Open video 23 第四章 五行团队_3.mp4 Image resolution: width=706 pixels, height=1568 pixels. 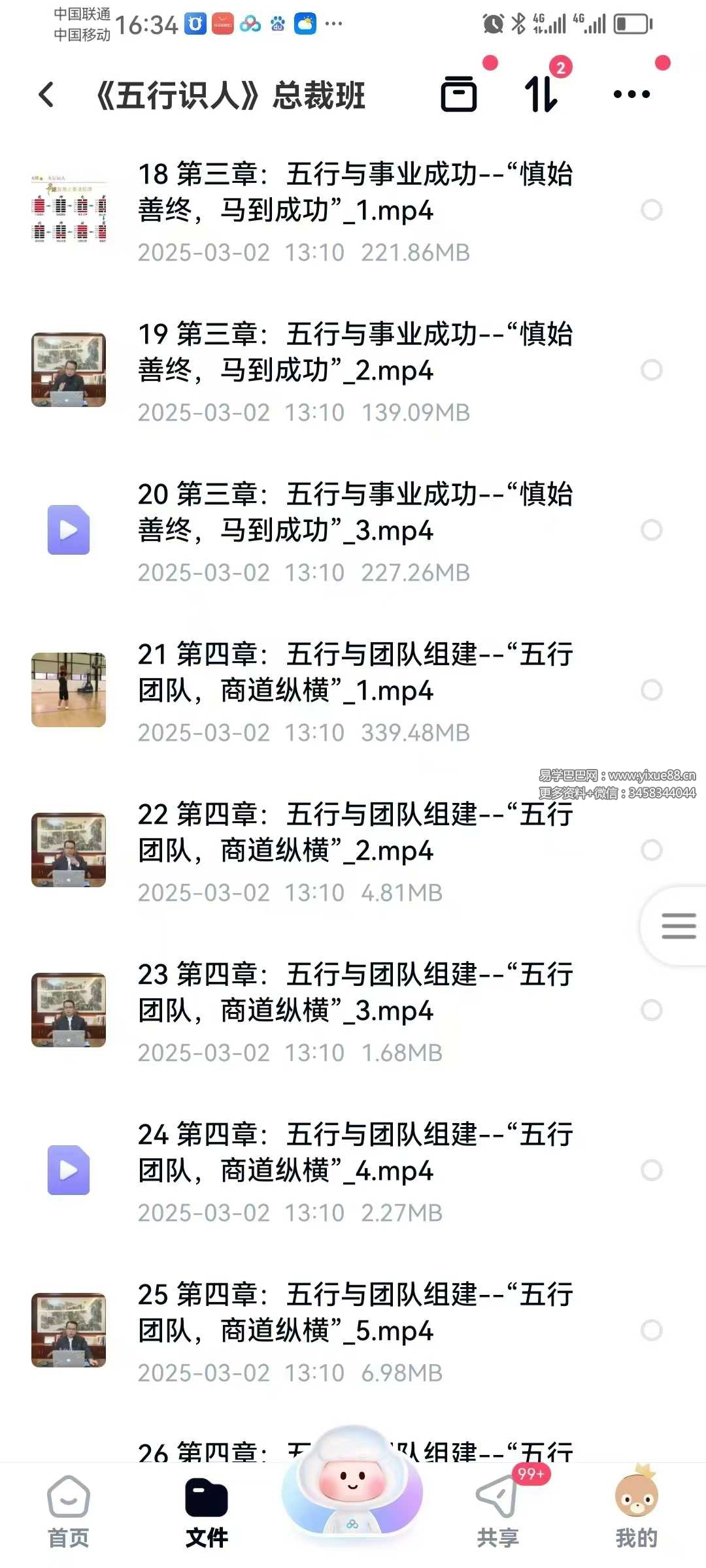[x=353, y=1010]
